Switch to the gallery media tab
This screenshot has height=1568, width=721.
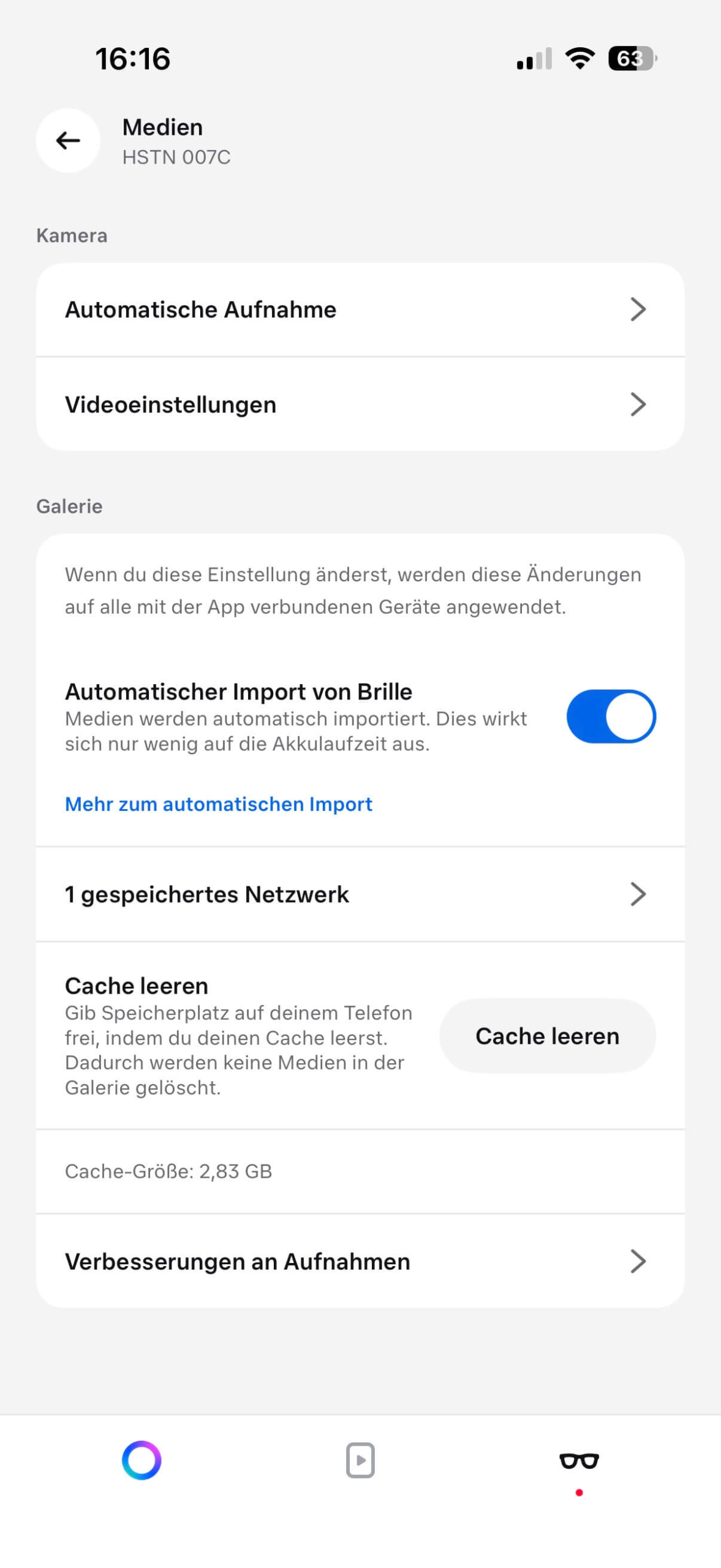360,1460
